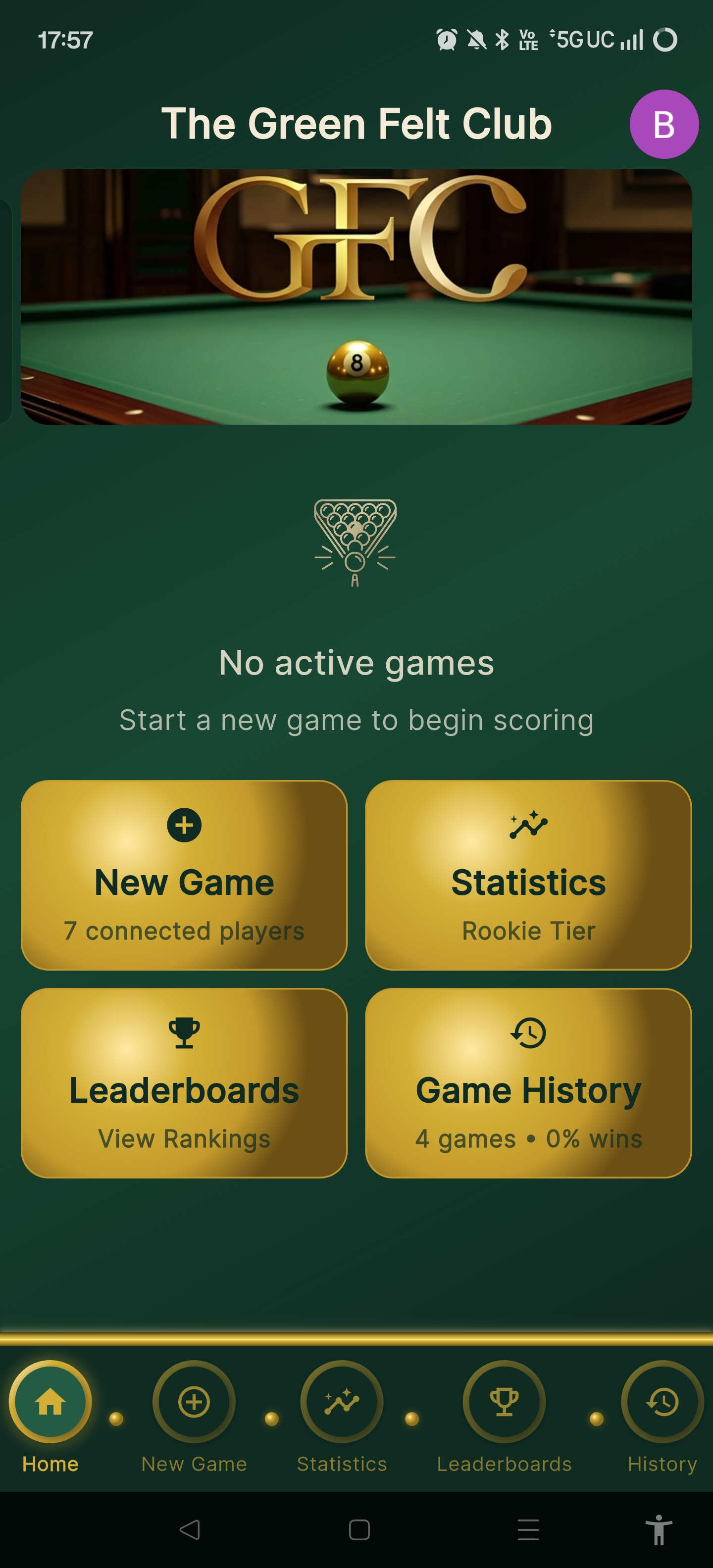Open the New Game card with 7 connected players
The image size is (713, 1568).
[184, 875]
